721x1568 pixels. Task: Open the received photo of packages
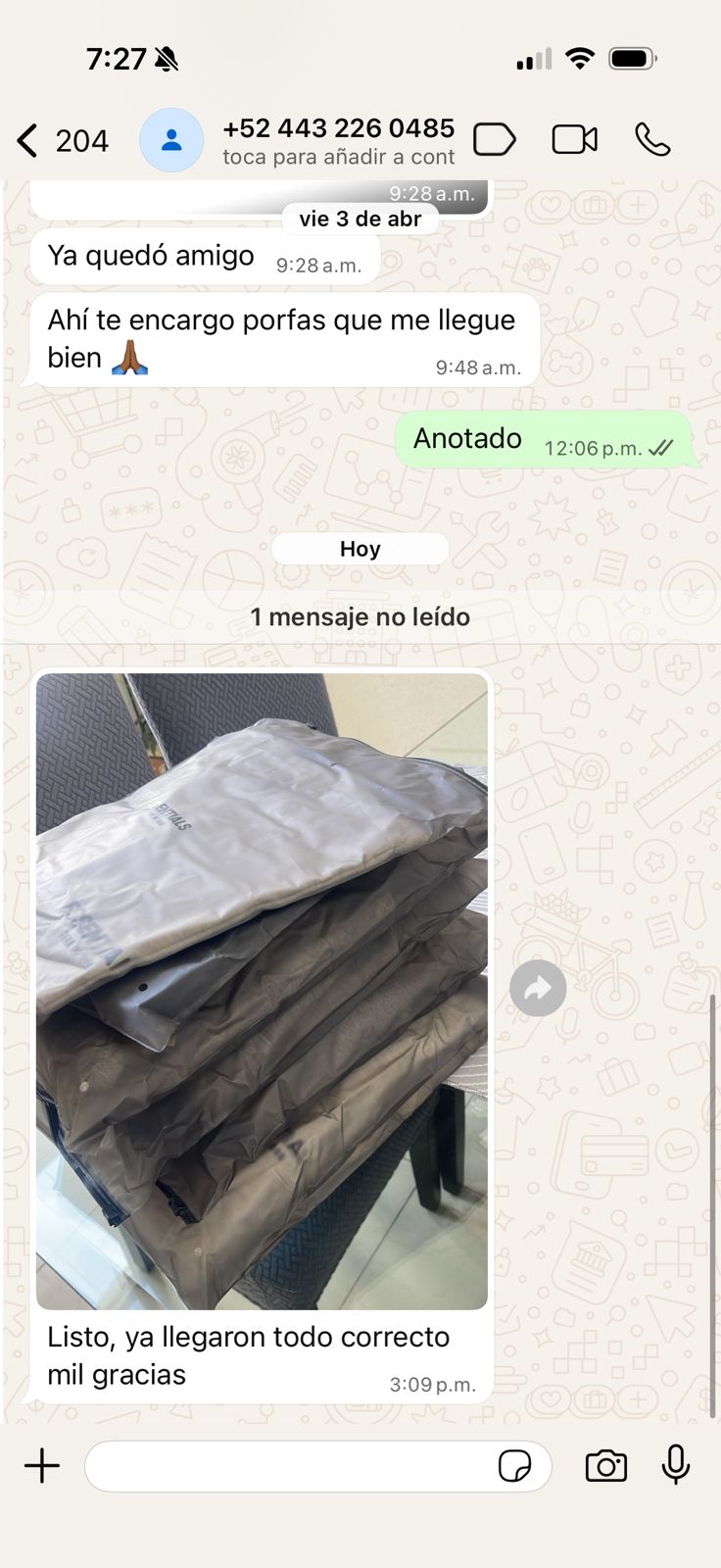pyautogui.click(x=262, y=991)
